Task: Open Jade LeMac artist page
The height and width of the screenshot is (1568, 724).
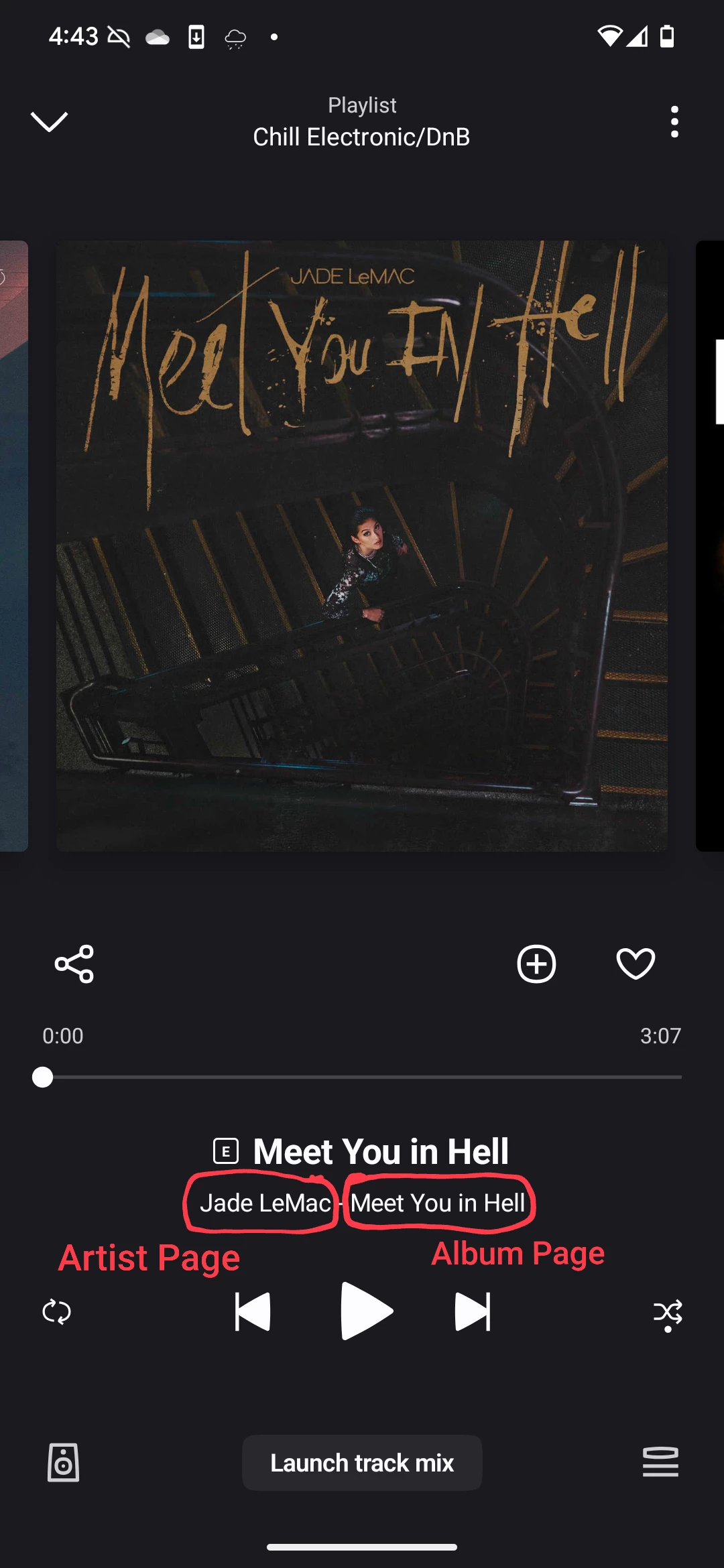Action: pyautogui.click(x=265, y=1203)
